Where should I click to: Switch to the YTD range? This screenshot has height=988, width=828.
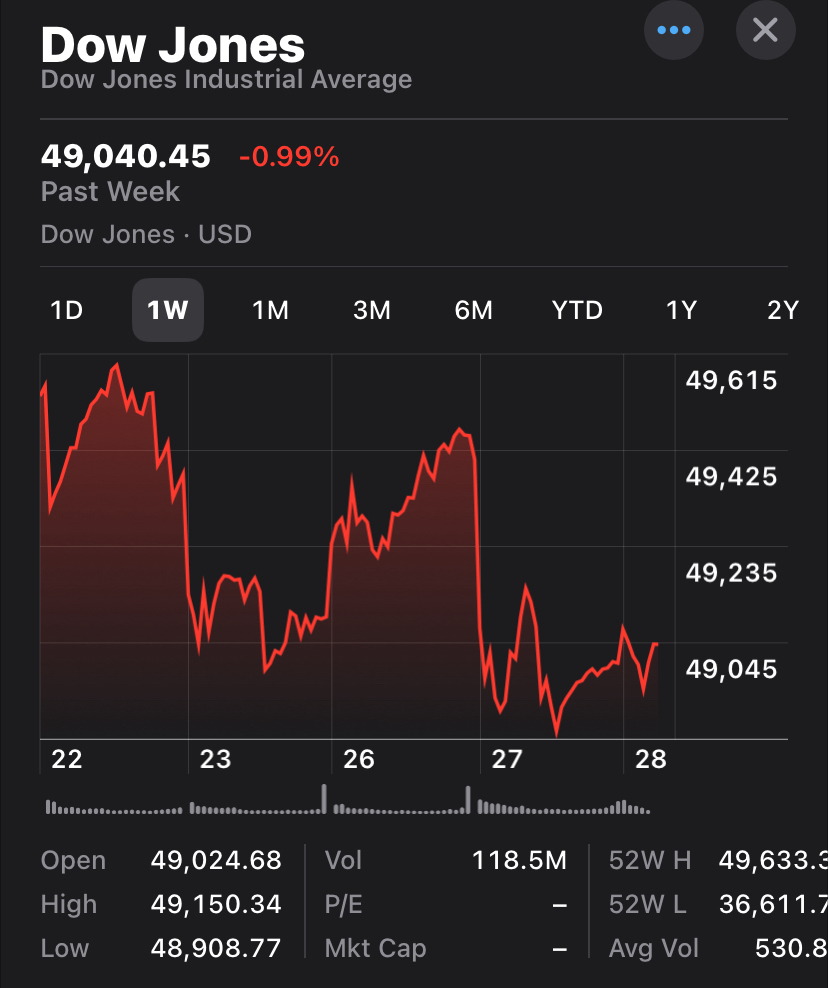[x=577, y=310]
